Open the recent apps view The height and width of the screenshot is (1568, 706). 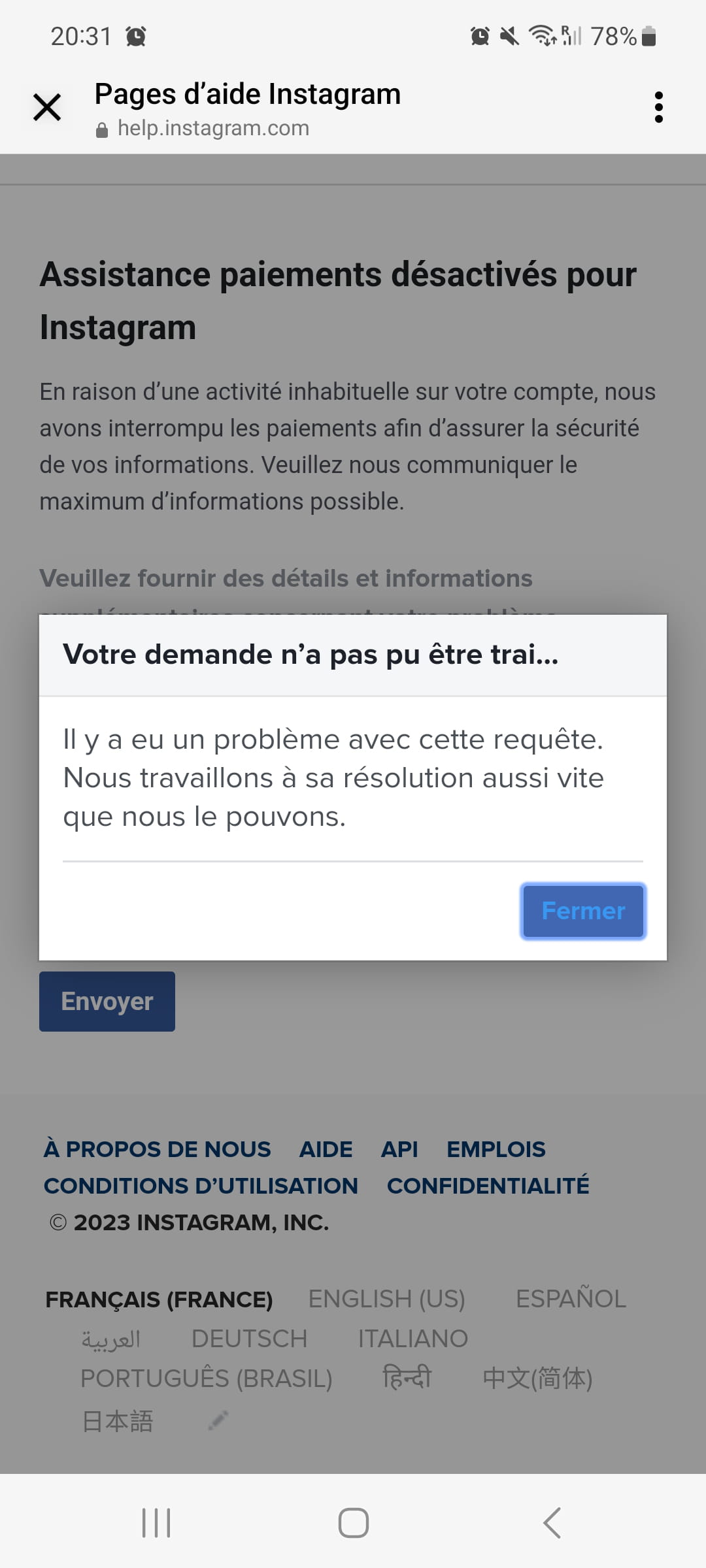[x=157, y=1523]
